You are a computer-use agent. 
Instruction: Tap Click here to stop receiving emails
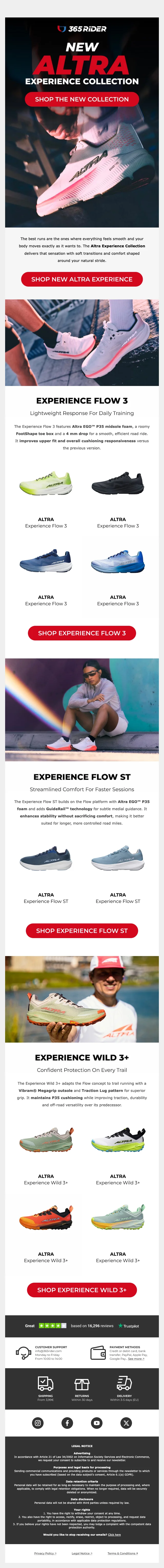(114, 1535)
